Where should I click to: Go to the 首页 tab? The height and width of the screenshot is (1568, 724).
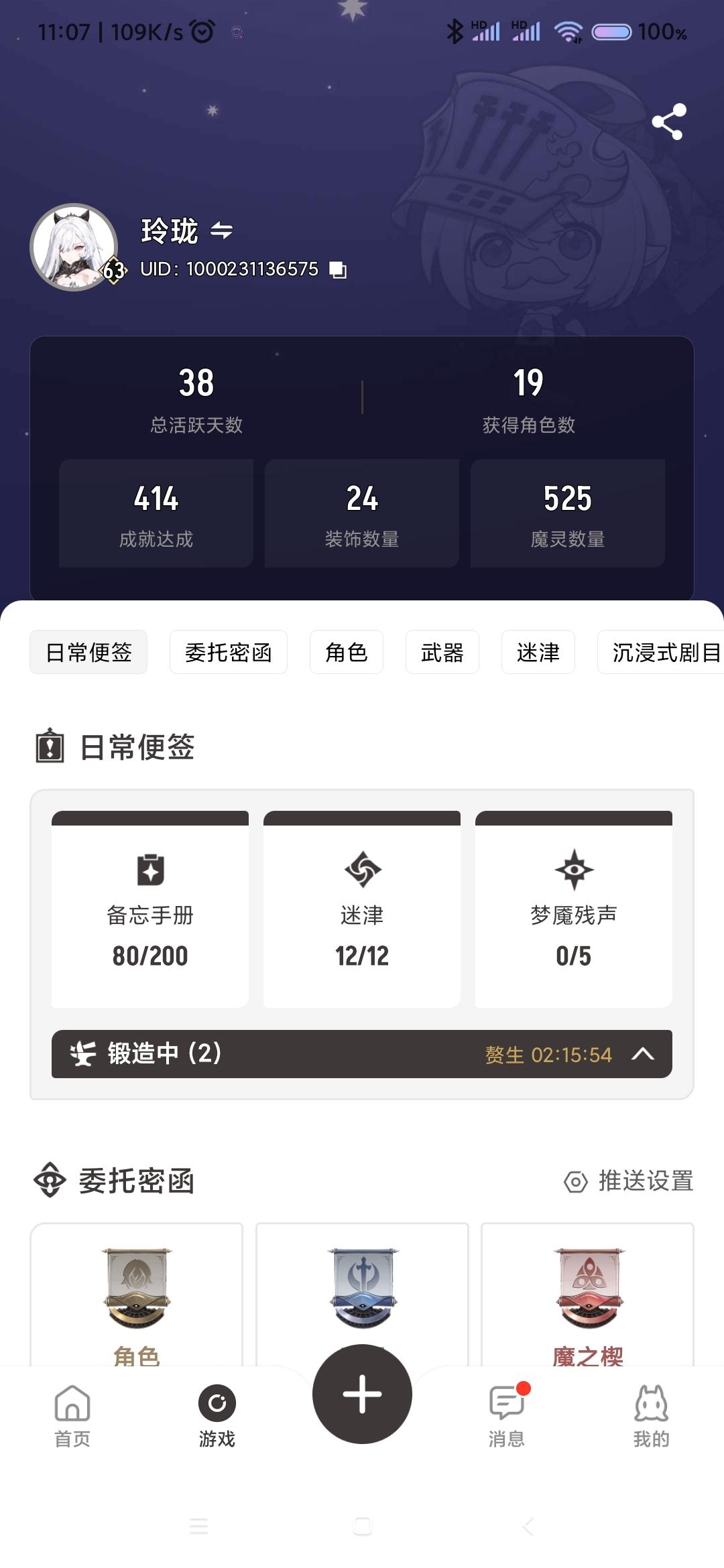72,1415
